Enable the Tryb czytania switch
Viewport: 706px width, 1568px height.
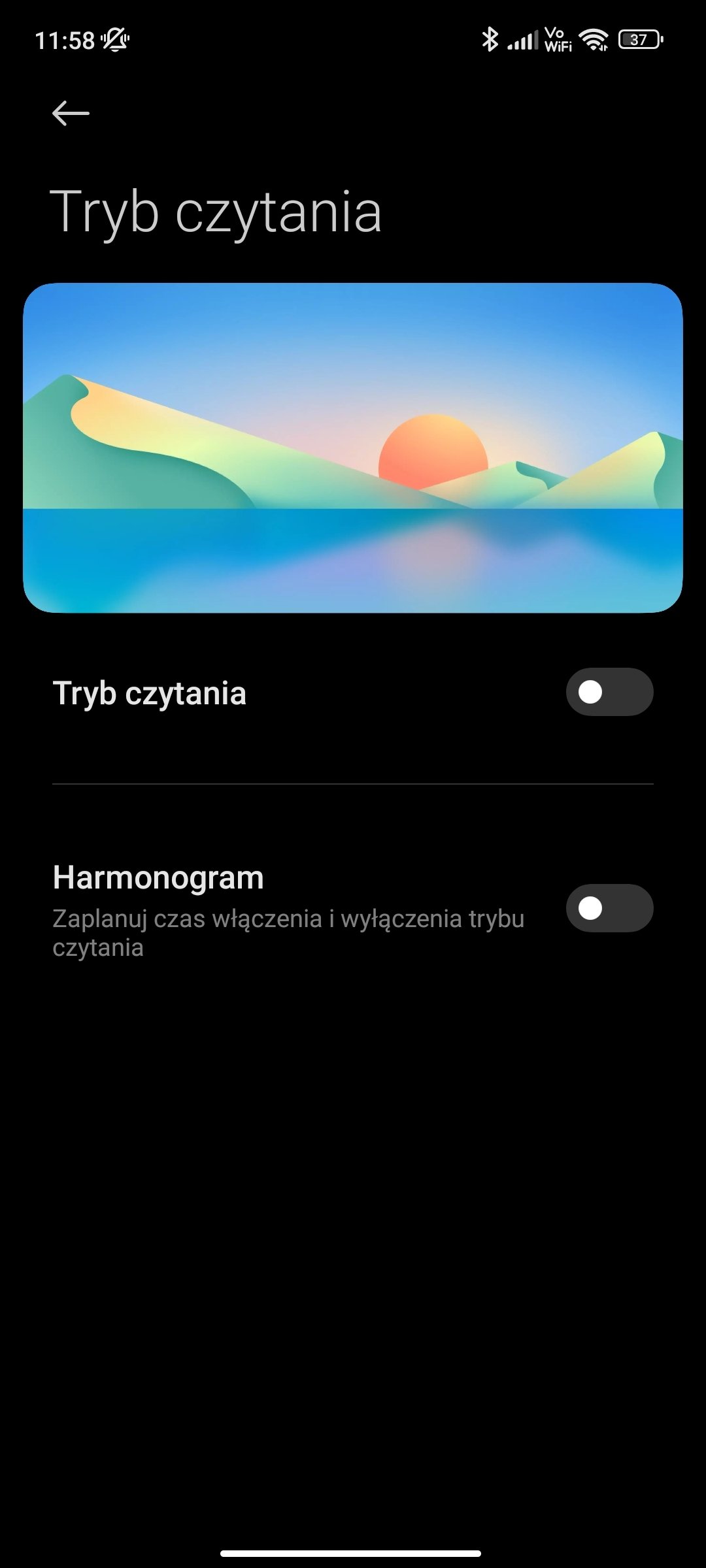(x=609, y=692)
